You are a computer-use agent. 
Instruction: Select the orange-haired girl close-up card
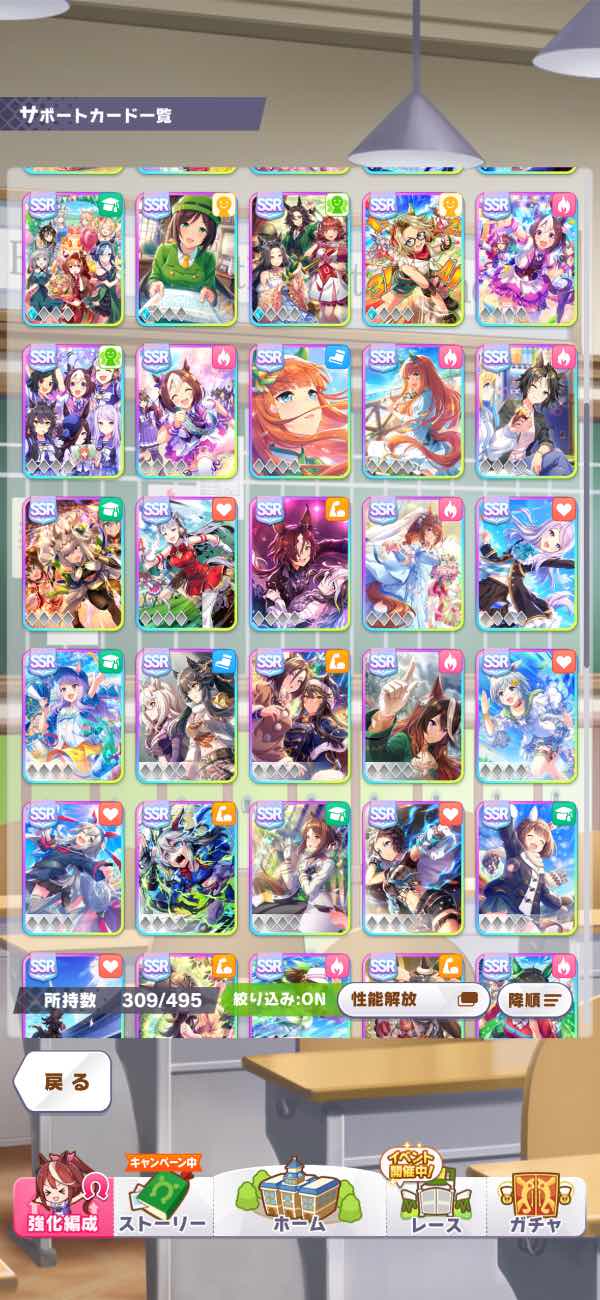tap(298, 411)
